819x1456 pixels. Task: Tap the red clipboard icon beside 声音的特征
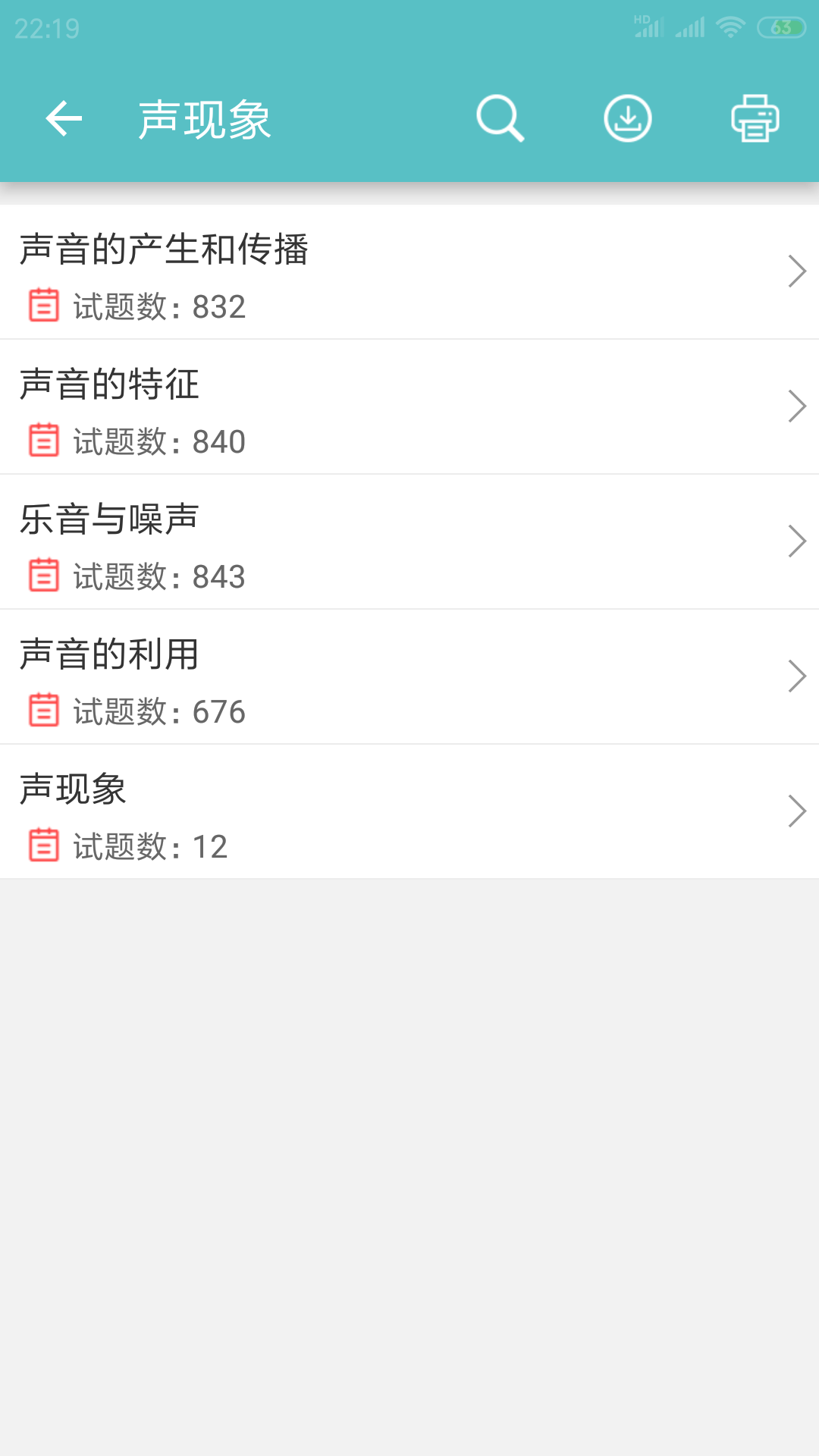[x=43, y=441]
